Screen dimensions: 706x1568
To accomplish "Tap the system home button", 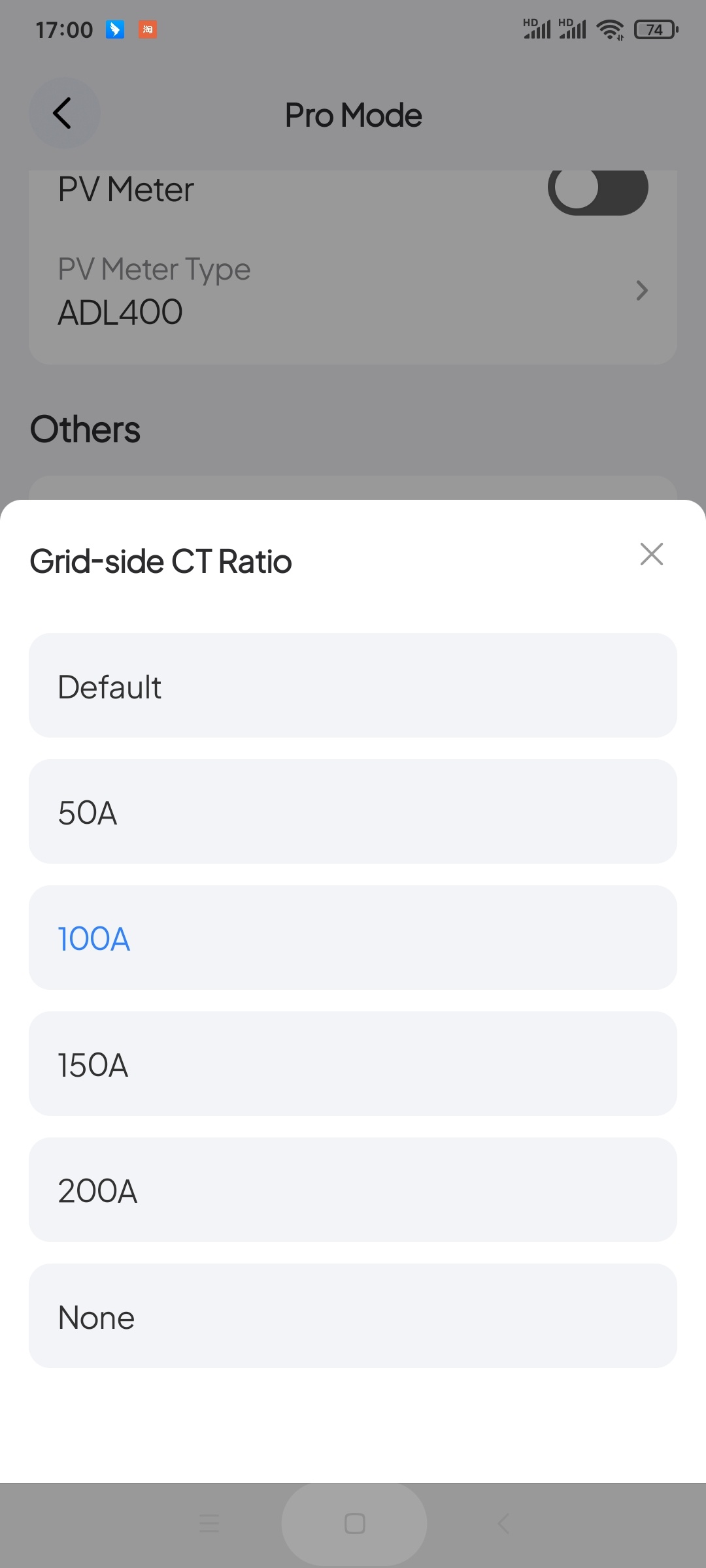I will (354, 1524).
